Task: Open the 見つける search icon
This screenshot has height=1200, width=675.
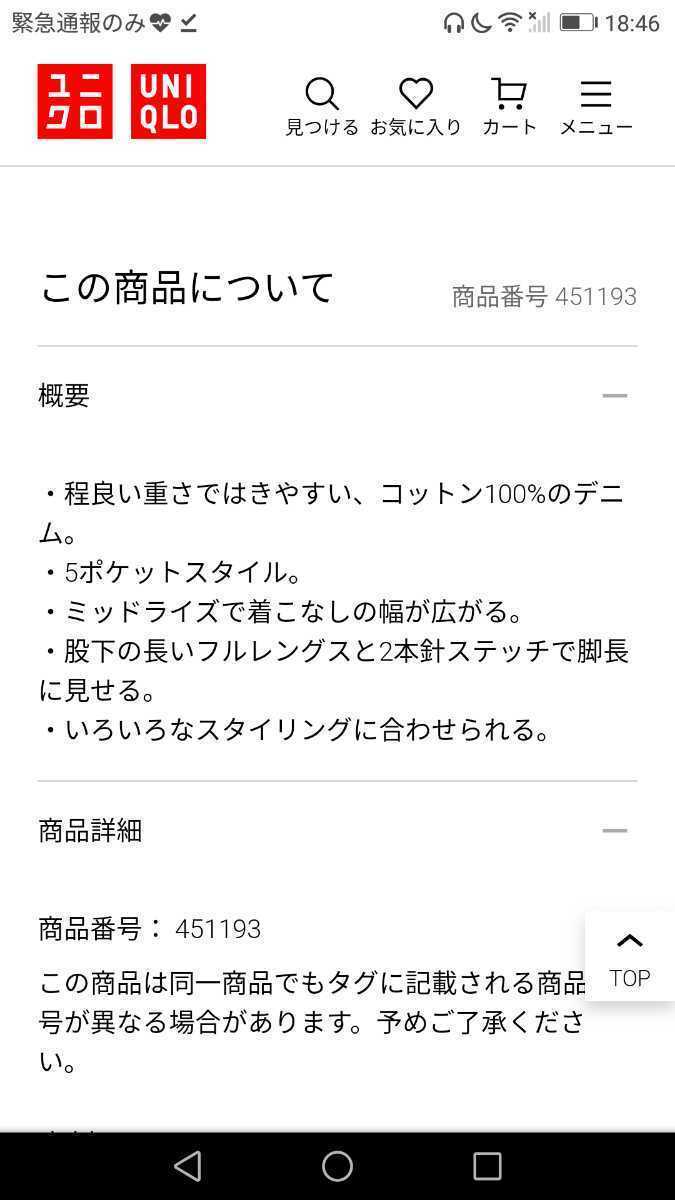Action: 321,105
